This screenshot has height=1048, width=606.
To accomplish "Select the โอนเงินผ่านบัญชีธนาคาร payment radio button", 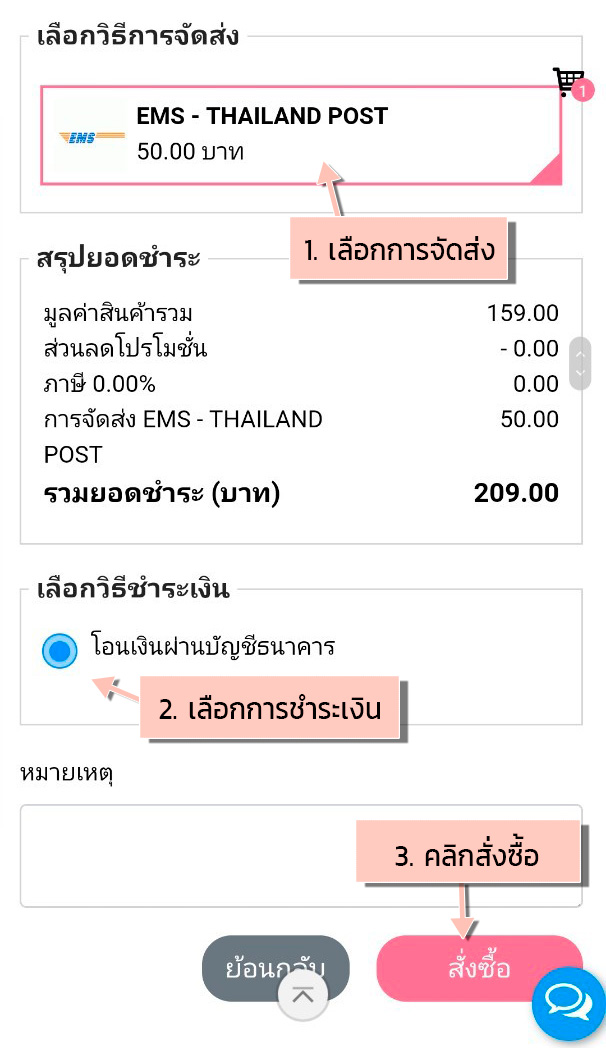I will click(59, 650).
